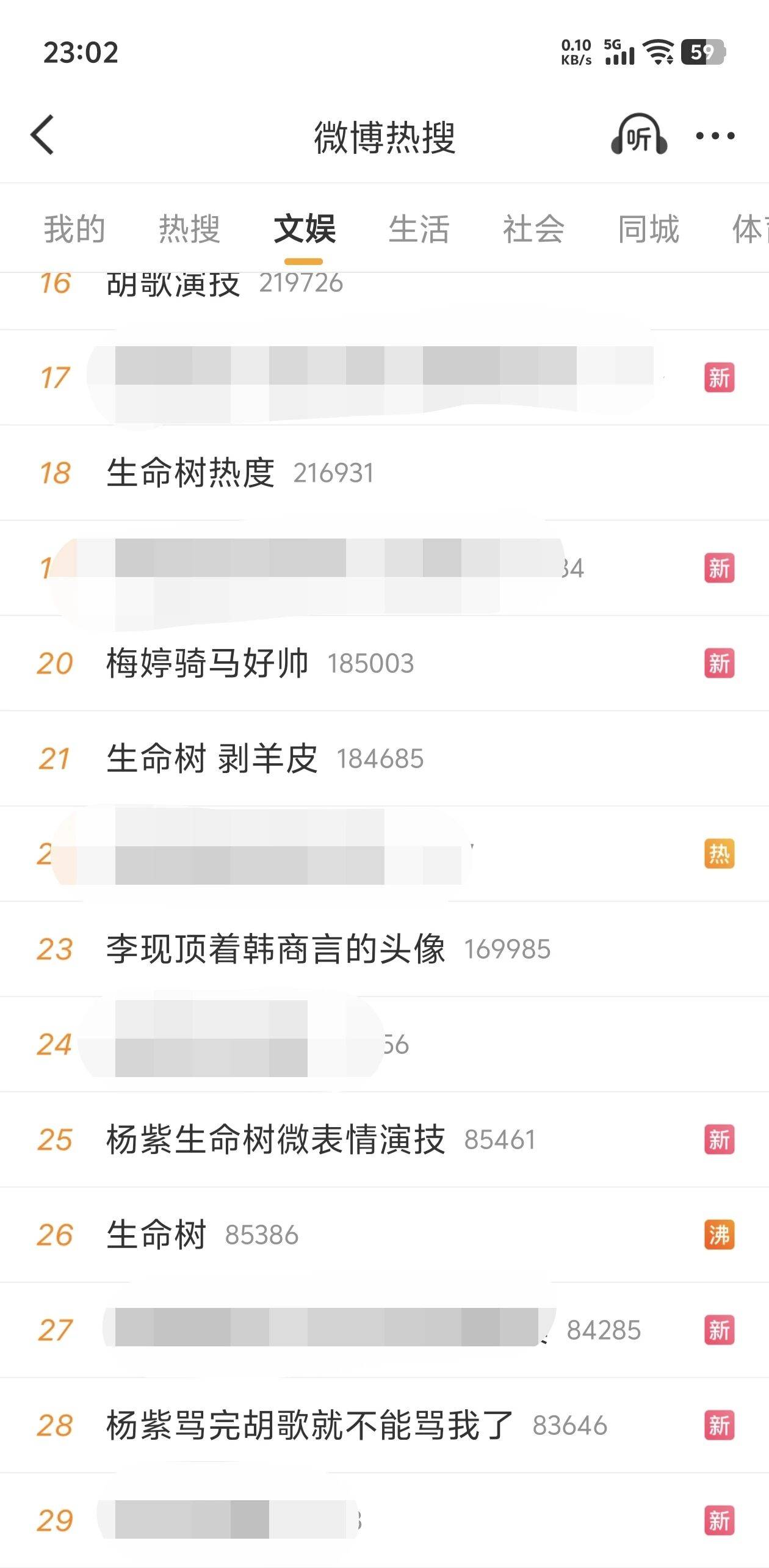Go back from Weibo hot search
This screenshot has width=769, height=1568.
coord(43,135)
